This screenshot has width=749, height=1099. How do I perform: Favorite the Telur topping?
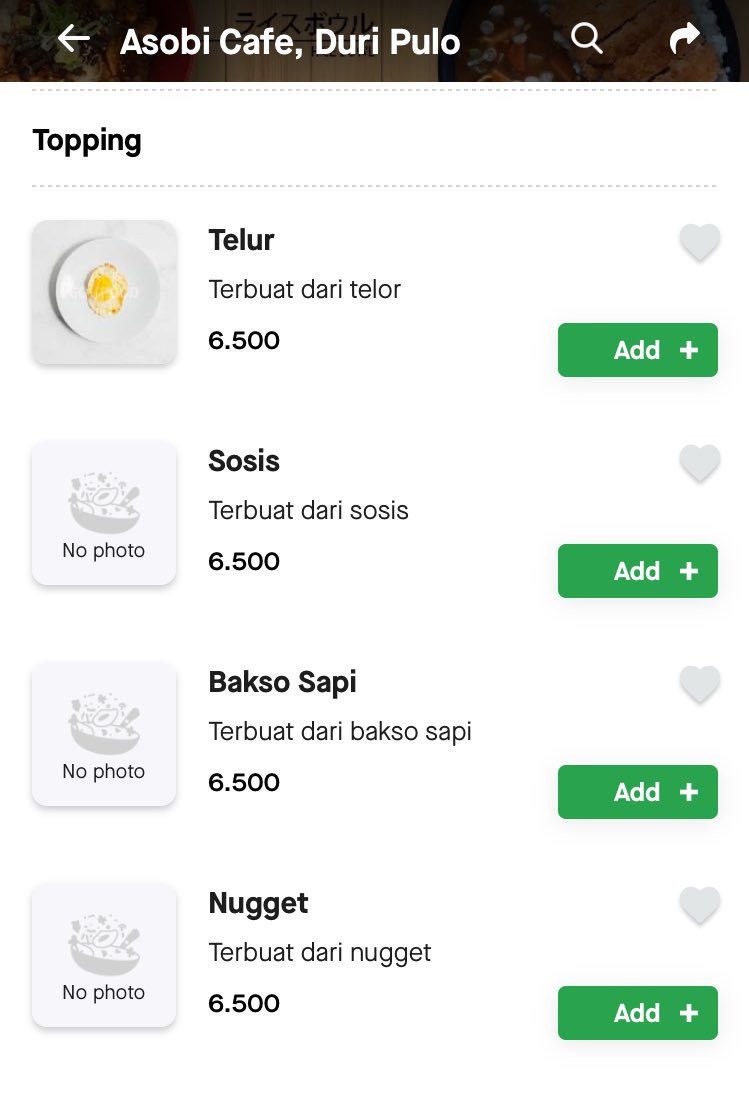tap(699, 241)
